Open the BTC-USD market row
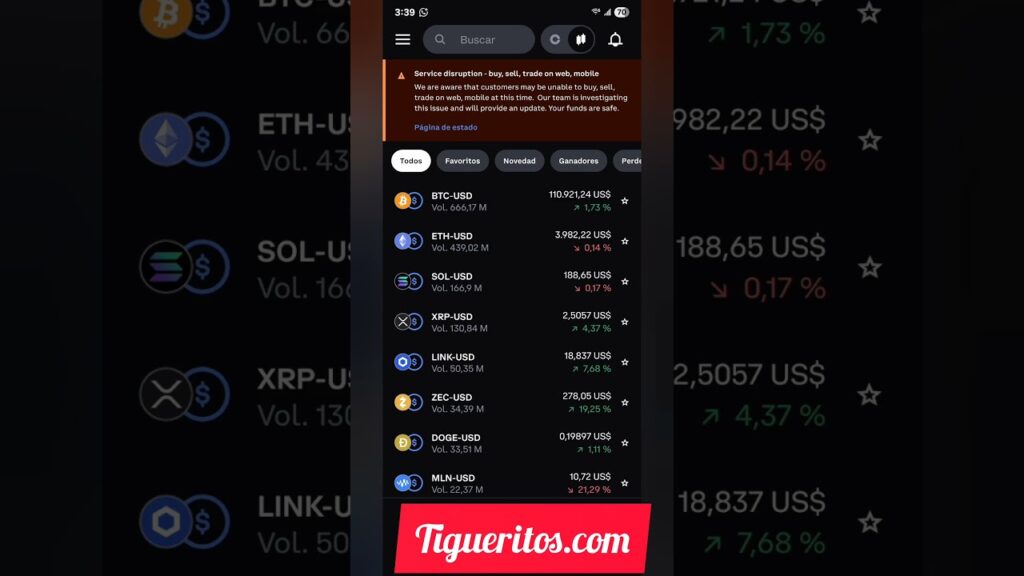The height and width of the screenshot is (576, 1024). (x=500, y=201)
